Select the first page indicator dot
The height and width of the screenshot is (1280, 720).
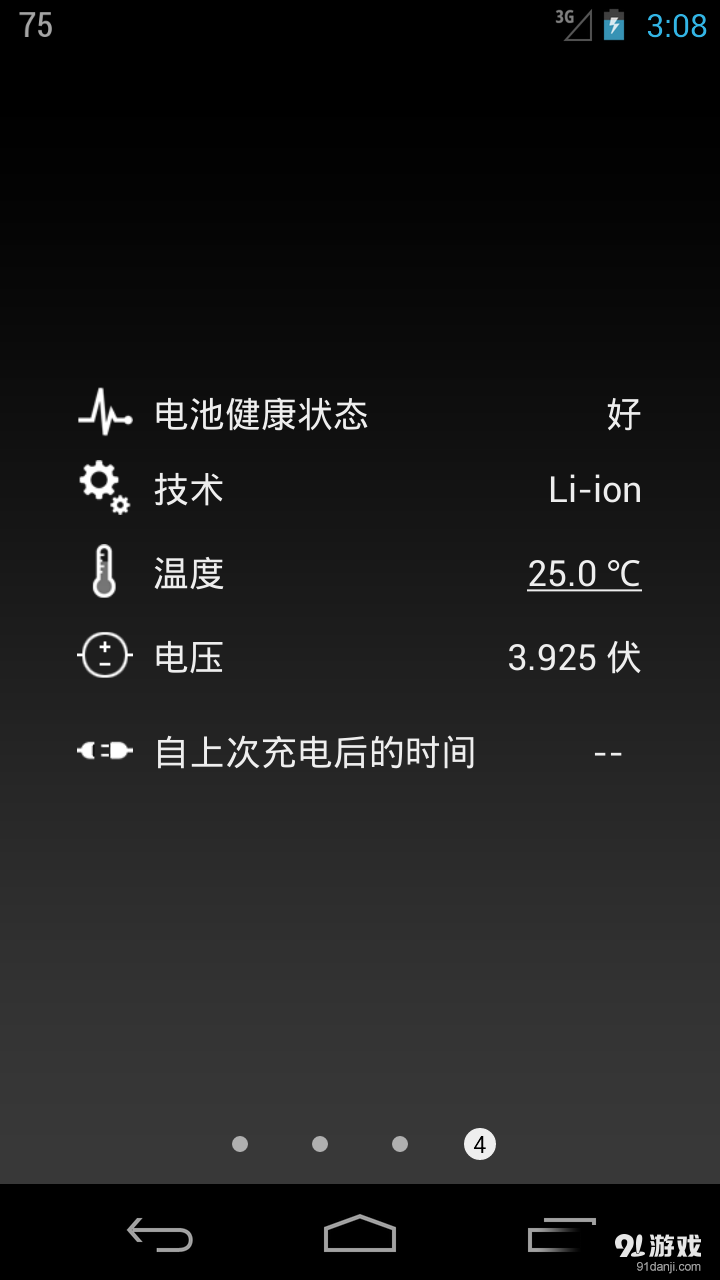[x=240, y=1142]
